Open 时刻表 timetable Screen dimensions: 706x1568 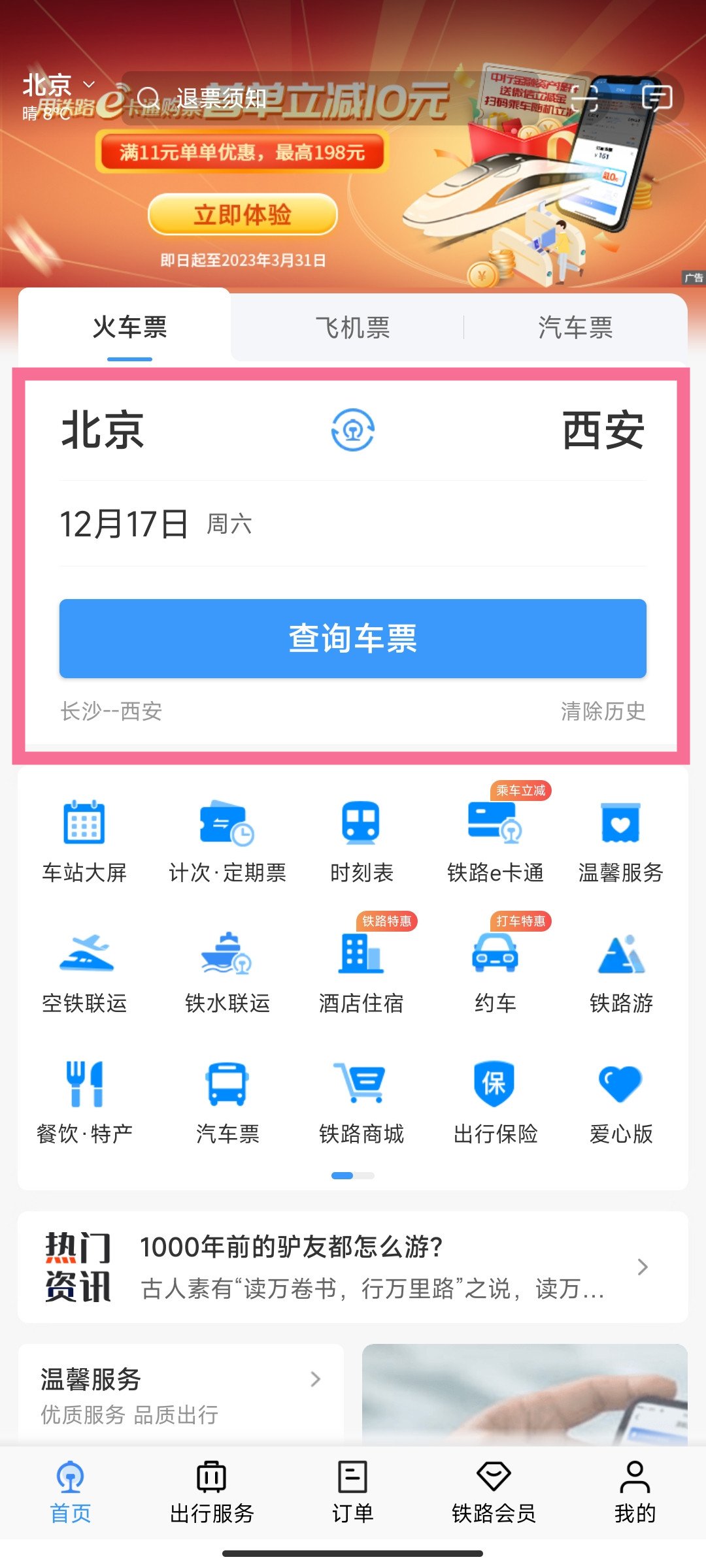click(x=361, y=841)
